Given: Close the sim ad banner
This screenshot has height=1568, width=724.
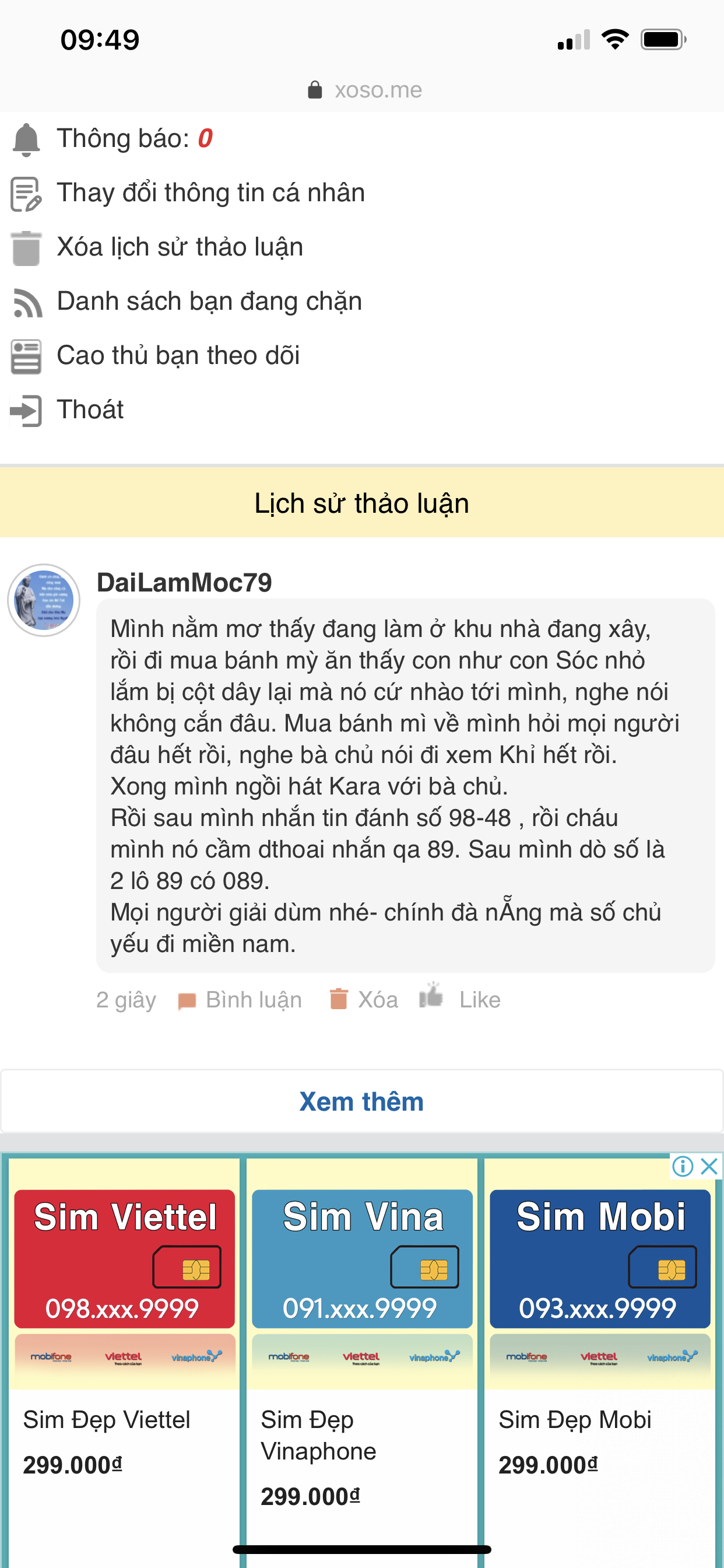Looking at the screenshot, I should [x=709, y=1166].
